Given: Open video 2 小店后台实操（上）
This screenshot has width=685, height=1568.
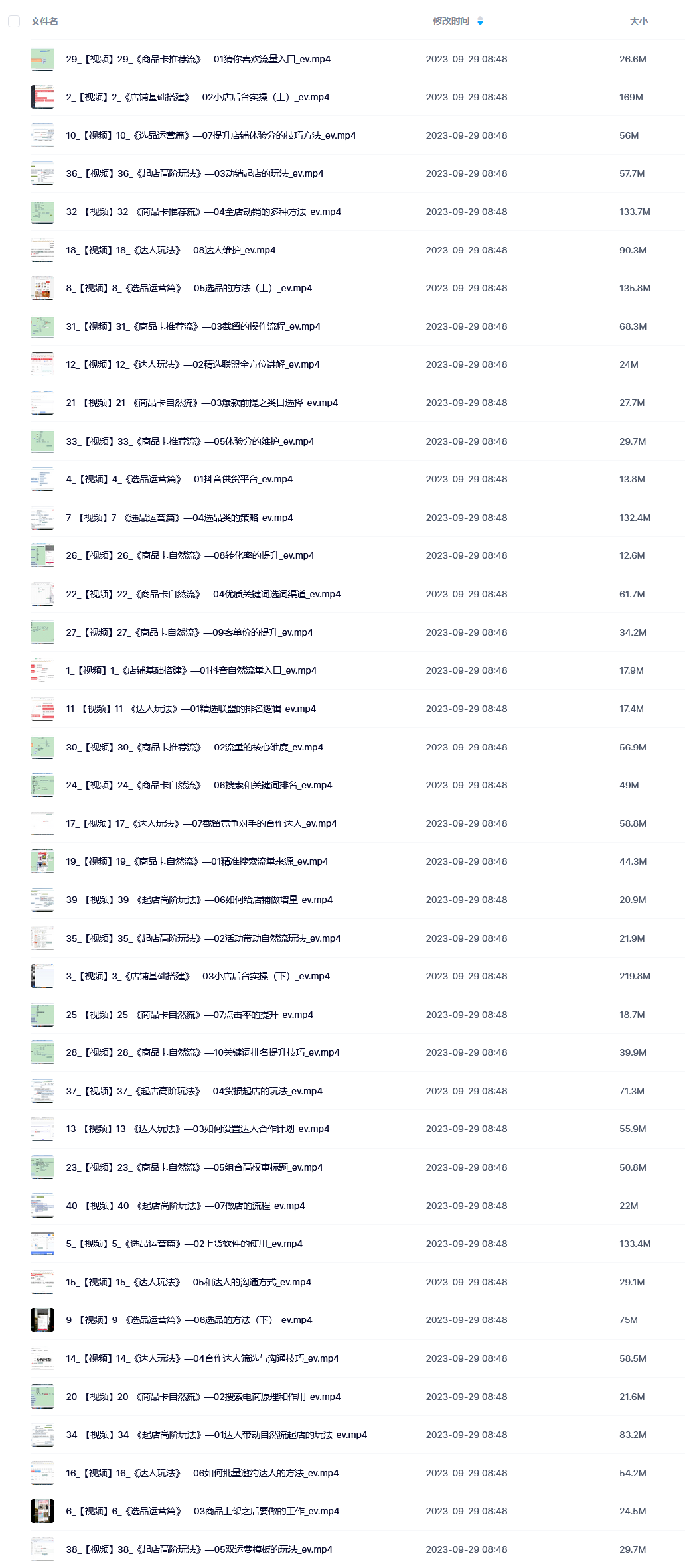Looking at the screenshot, I should (x=198, y=97).
